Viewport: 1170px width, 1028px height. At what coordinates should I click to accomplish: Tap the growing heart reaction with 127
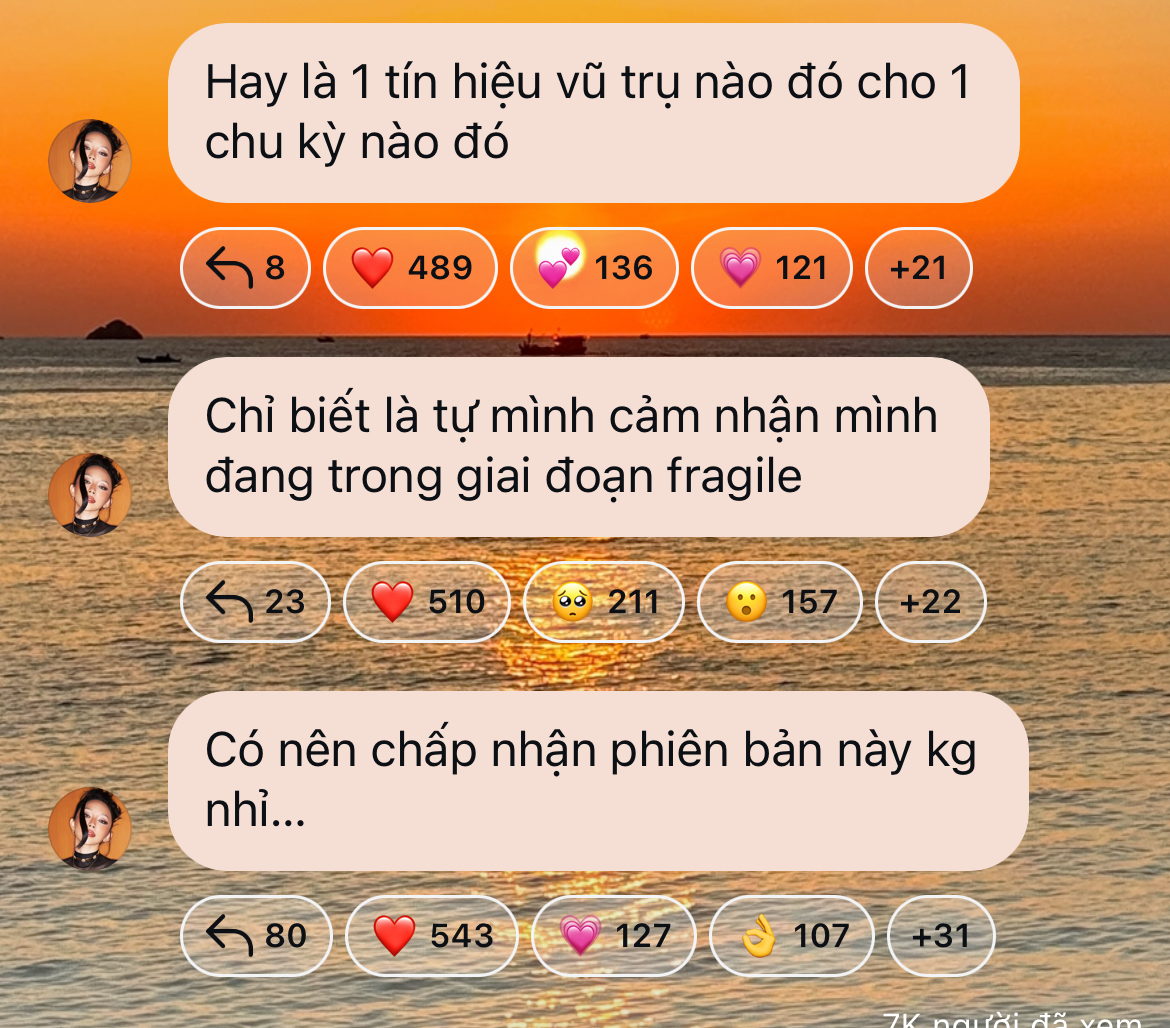(x=613, y=936)
